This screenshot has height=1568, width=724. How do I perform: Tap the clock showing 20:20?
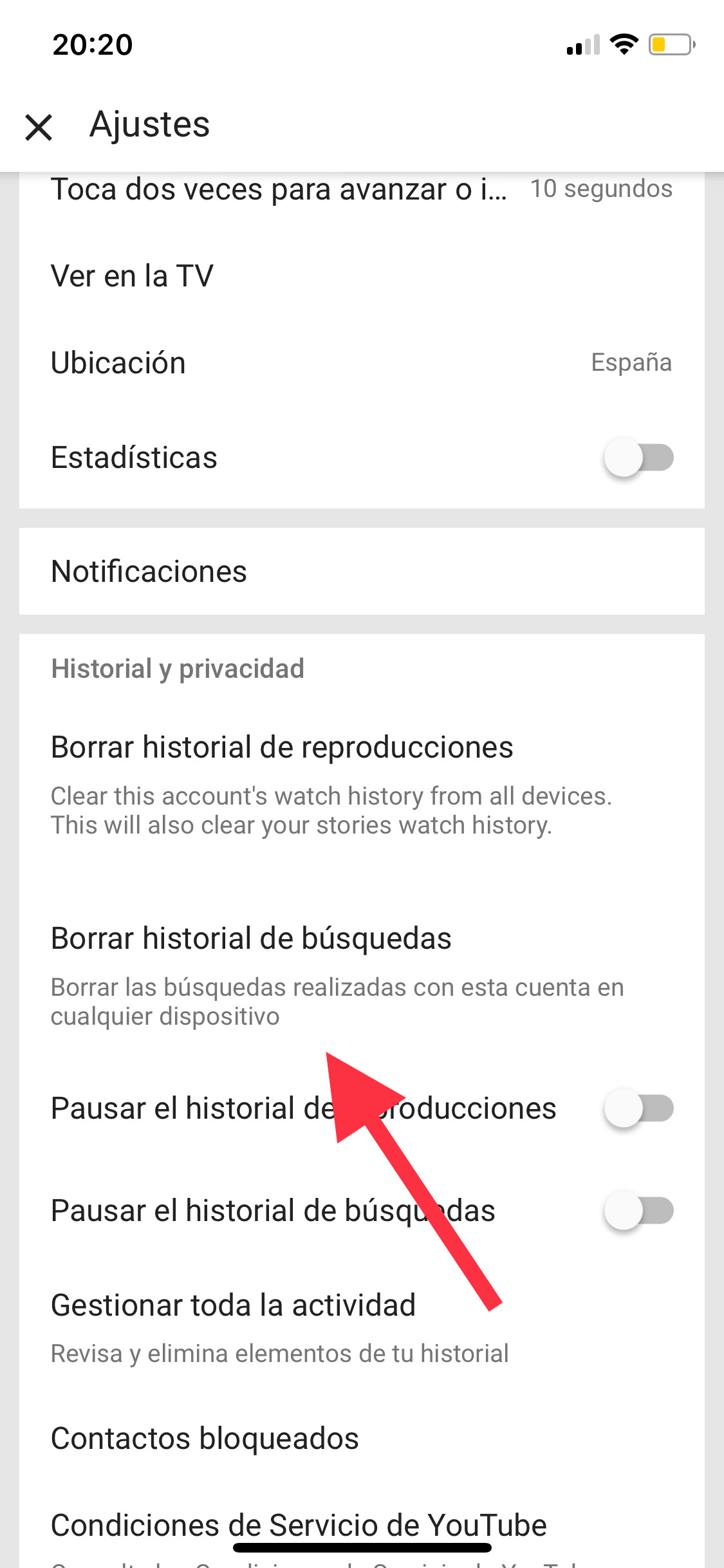[x=92, y=43]
